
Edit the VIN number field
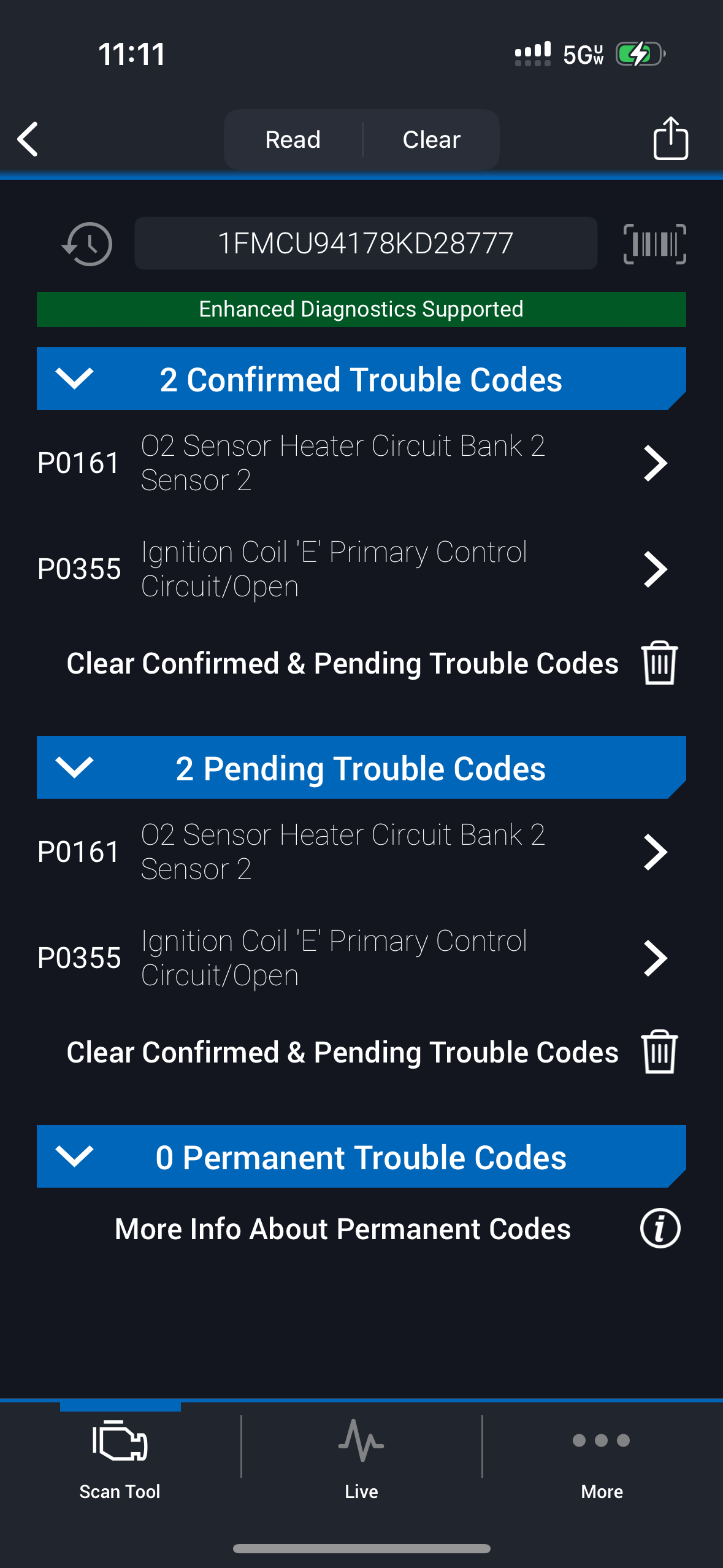(x=365, y=244)
